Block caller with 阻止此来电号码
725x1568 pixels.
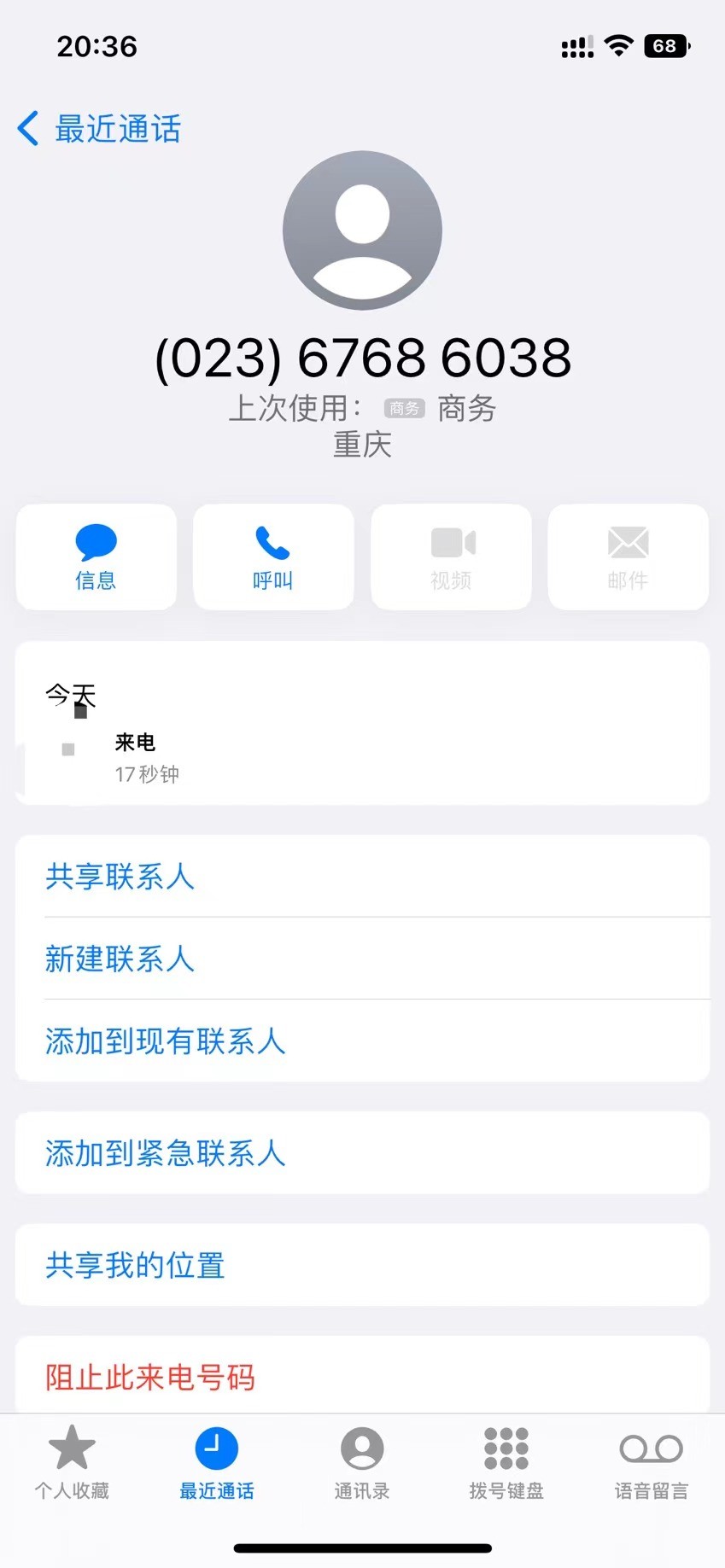[x=150, y=1377]
